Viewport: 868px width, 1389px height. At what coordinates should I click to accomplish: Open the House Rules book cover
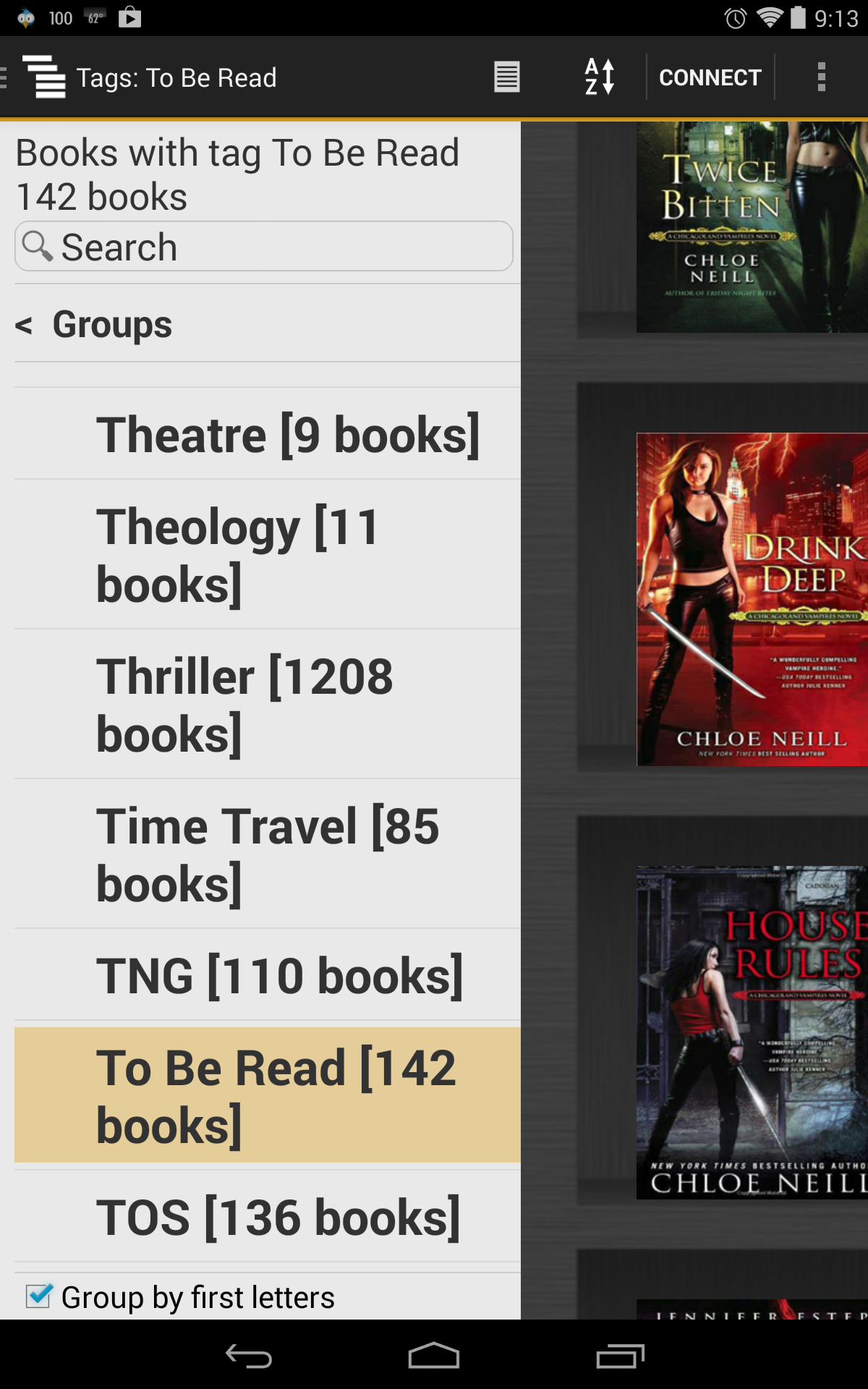pos(752,1033)
